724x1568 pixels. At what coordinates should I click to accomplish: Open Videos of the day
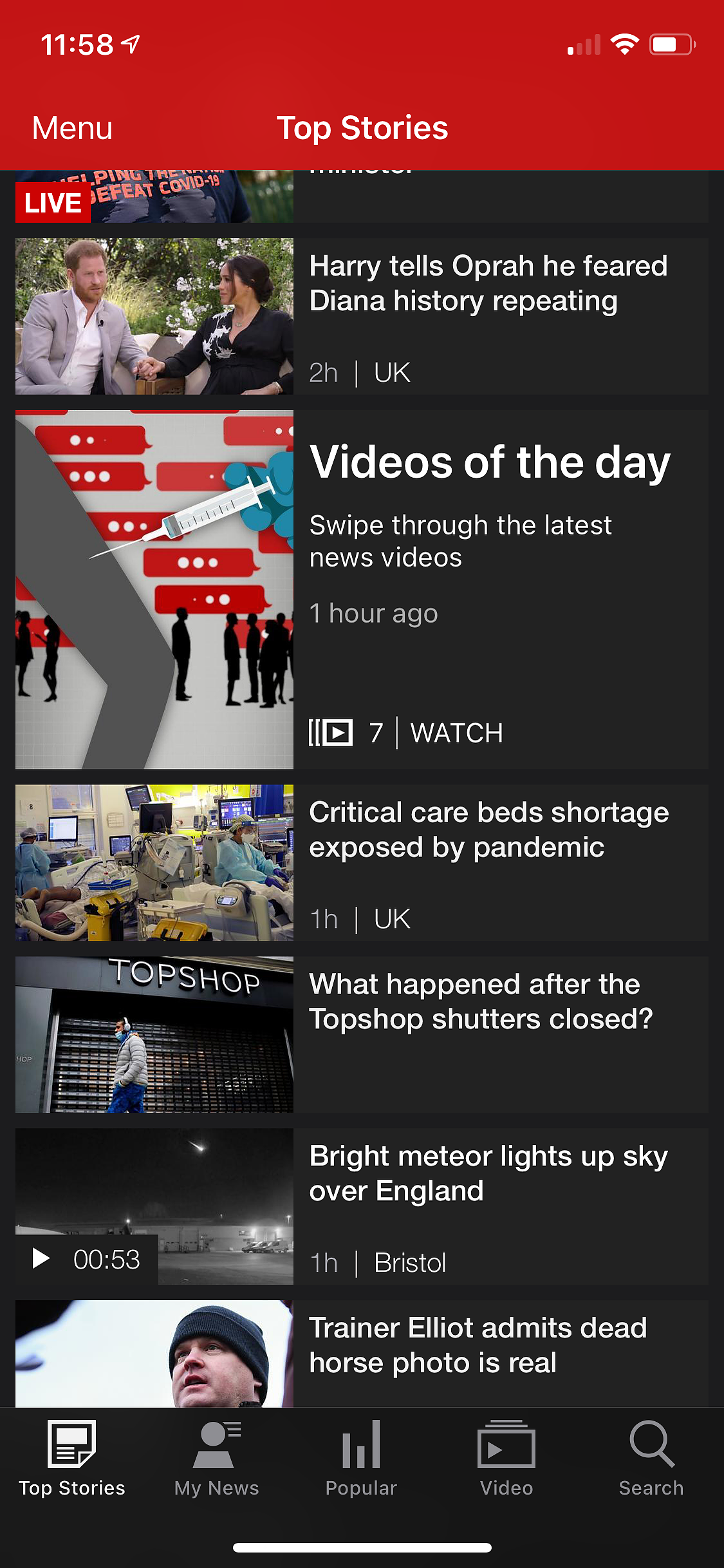[x=489, y=462]
